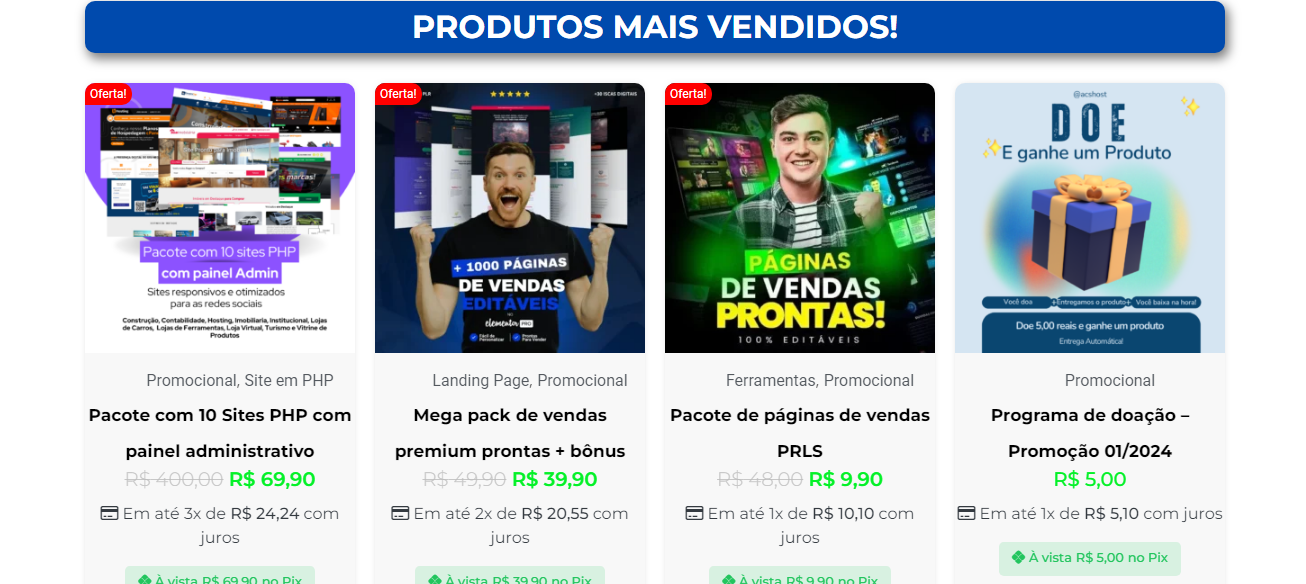The image size is (1306, 584).
Task: Open the 'Doe e ganhe um Produto' image
Action: (x=1090, y=218)
